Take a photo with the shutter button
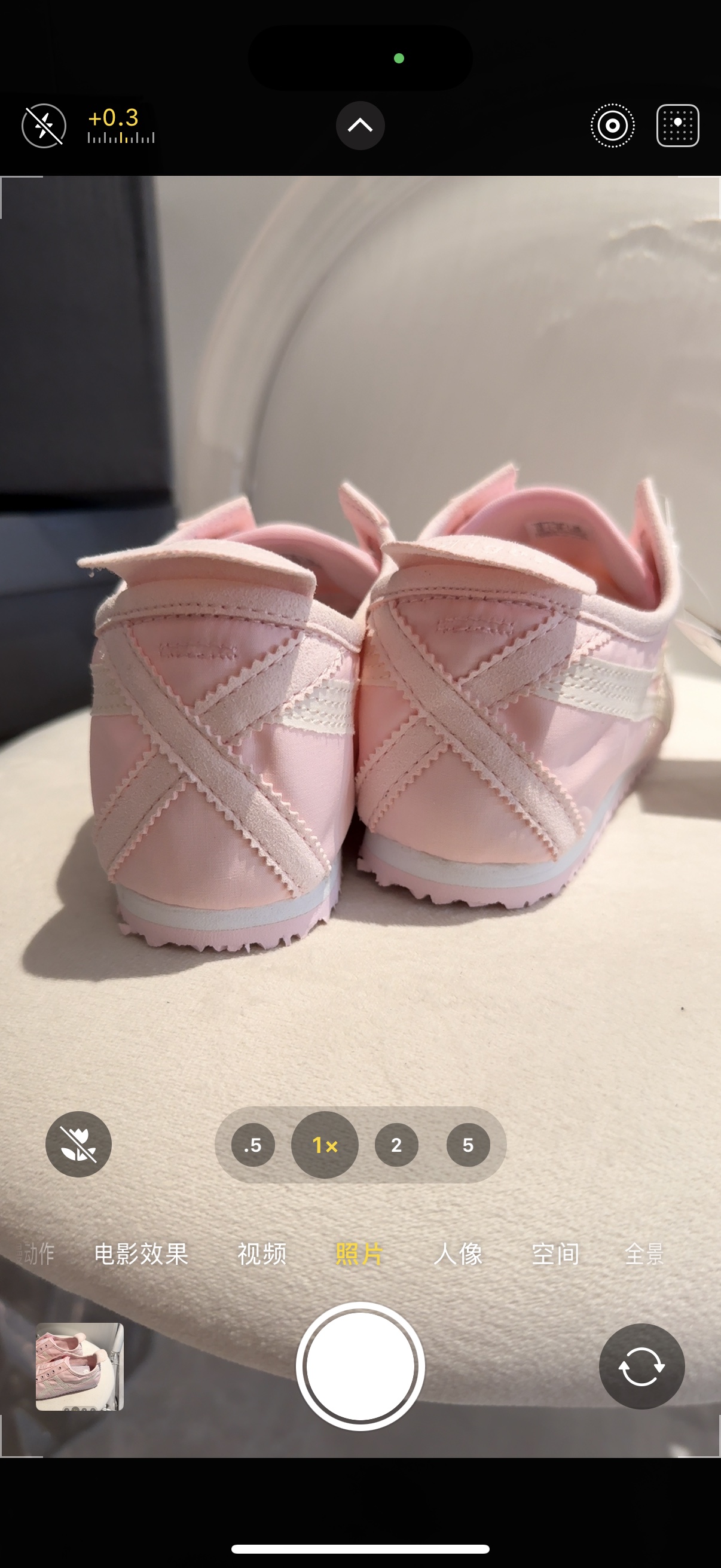This screenshot has width=721, height=1568. pos(360,1366)
